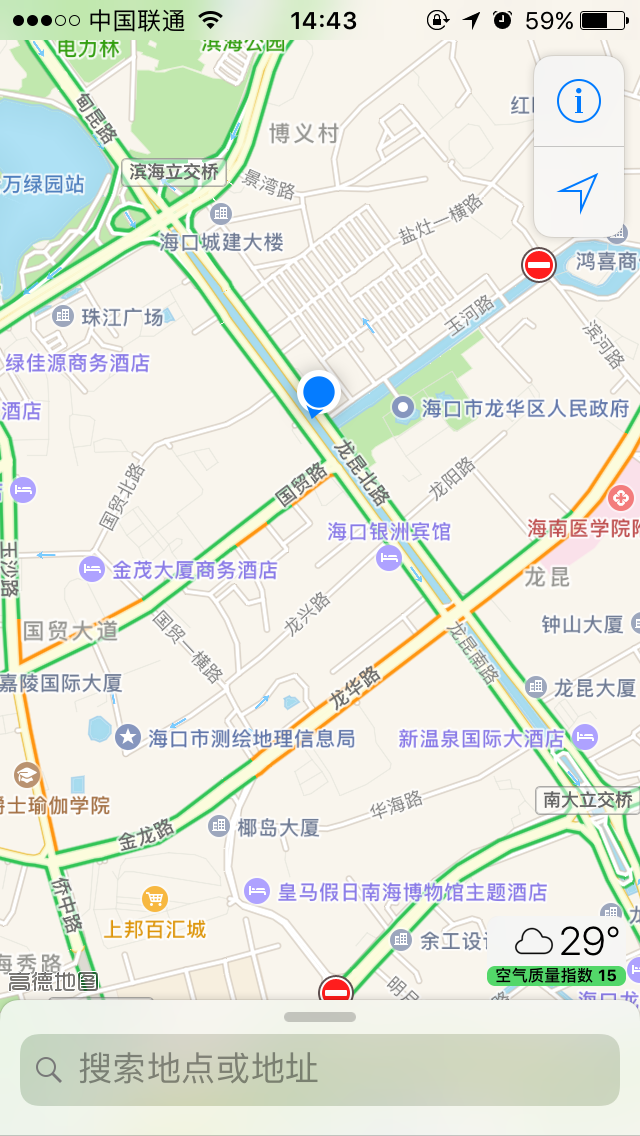This screenshot has height=1136, width=640.
Task: Open the map settings info button
Action: (578, 102)
